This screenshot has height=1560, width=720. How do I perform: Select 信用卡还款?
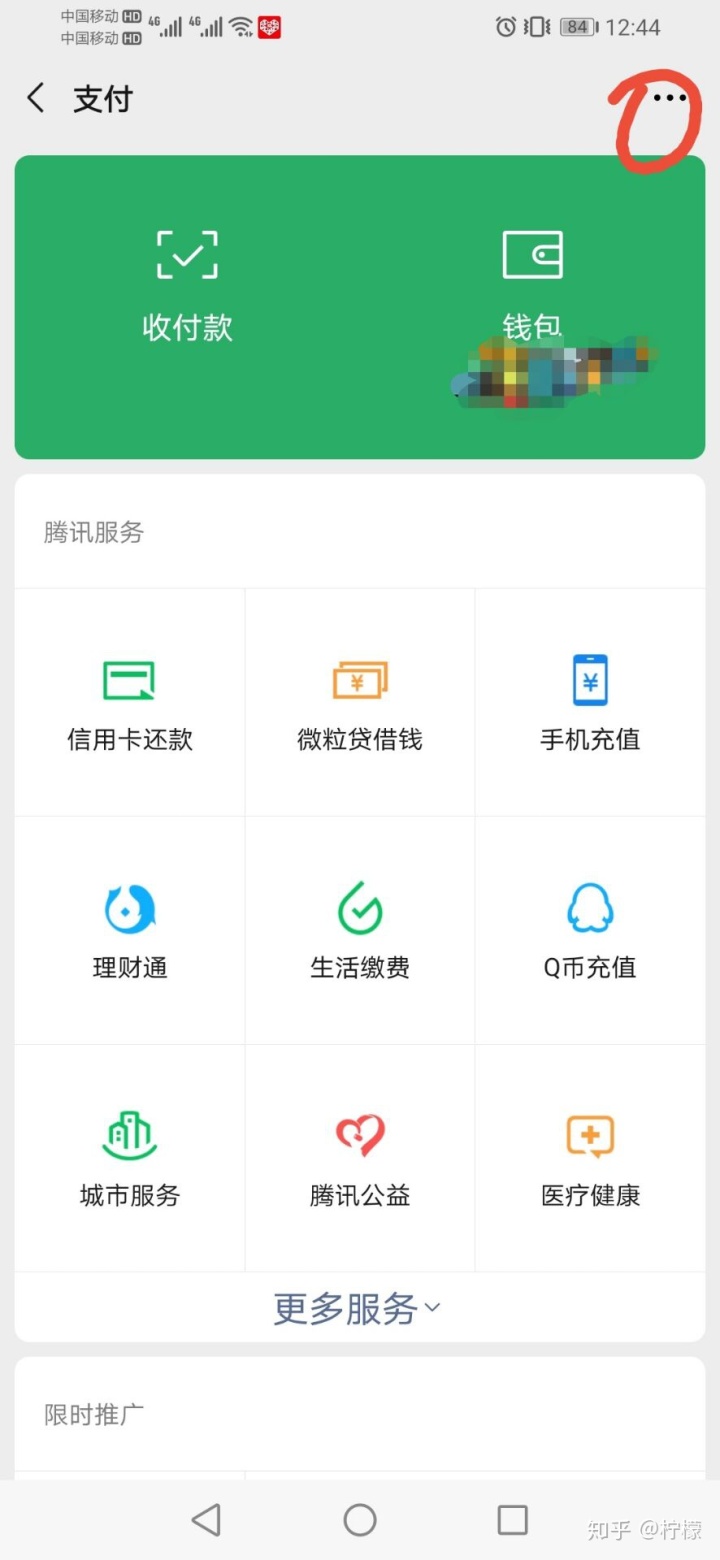[129, 702]
